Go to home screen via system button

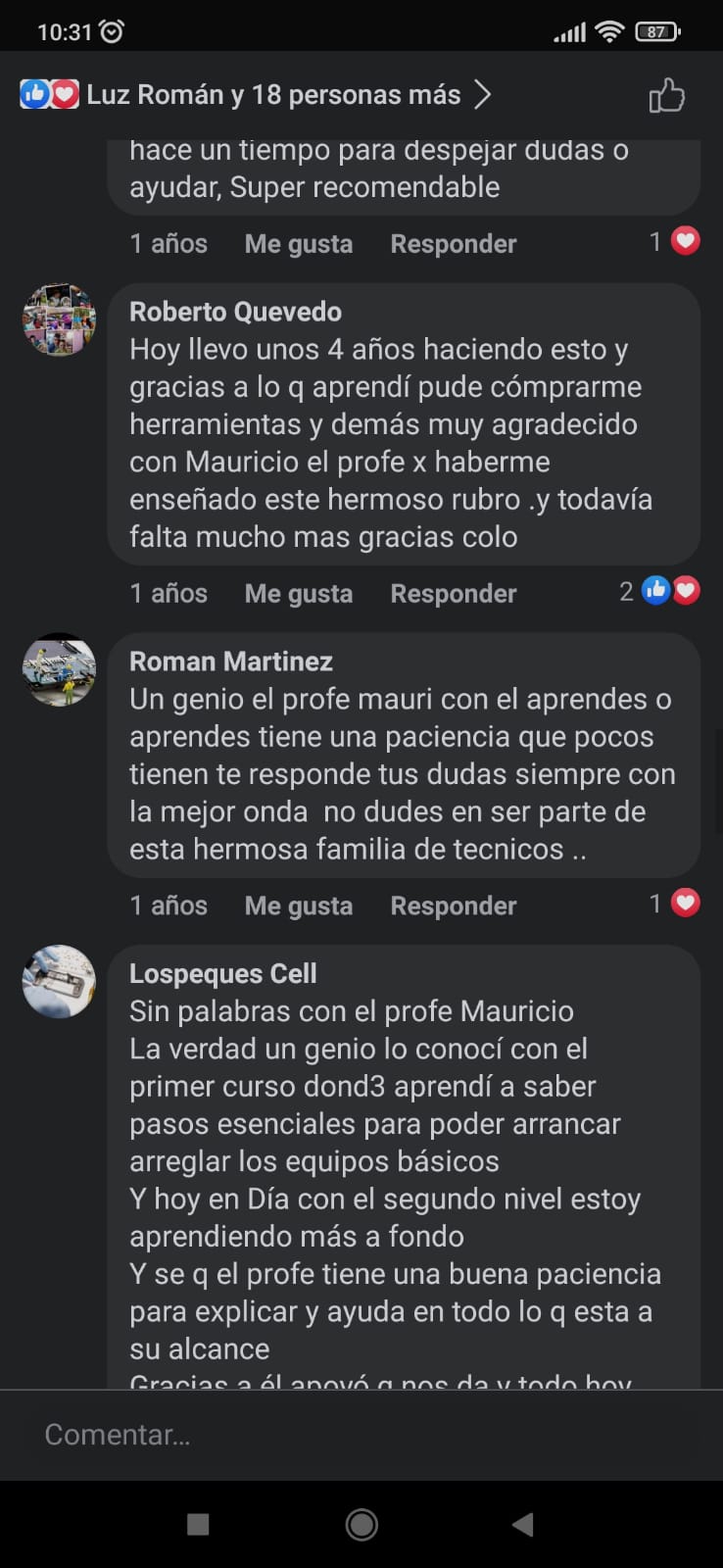(361, 1524)
